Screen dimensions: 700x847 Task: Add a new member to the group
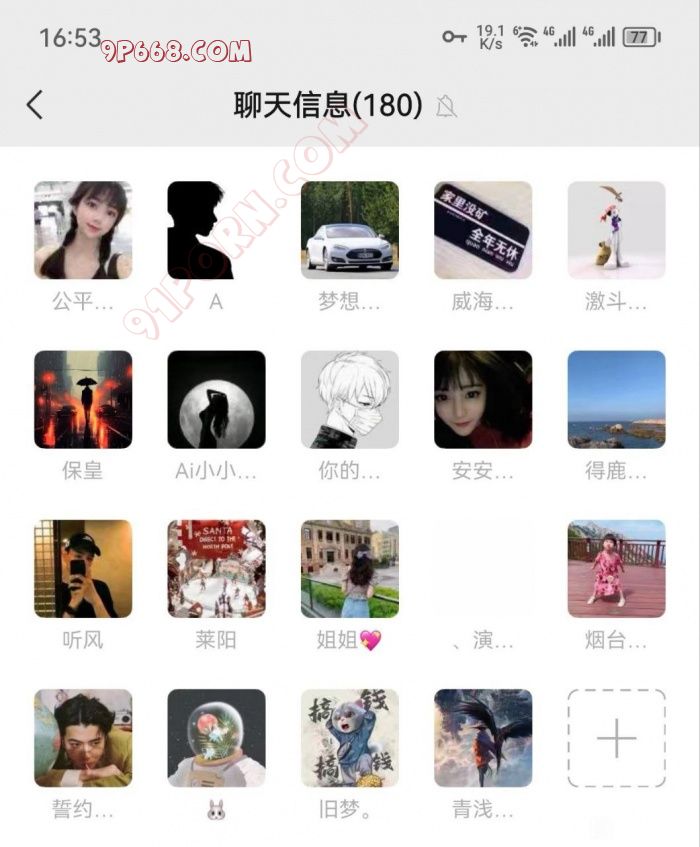(616, 738)
